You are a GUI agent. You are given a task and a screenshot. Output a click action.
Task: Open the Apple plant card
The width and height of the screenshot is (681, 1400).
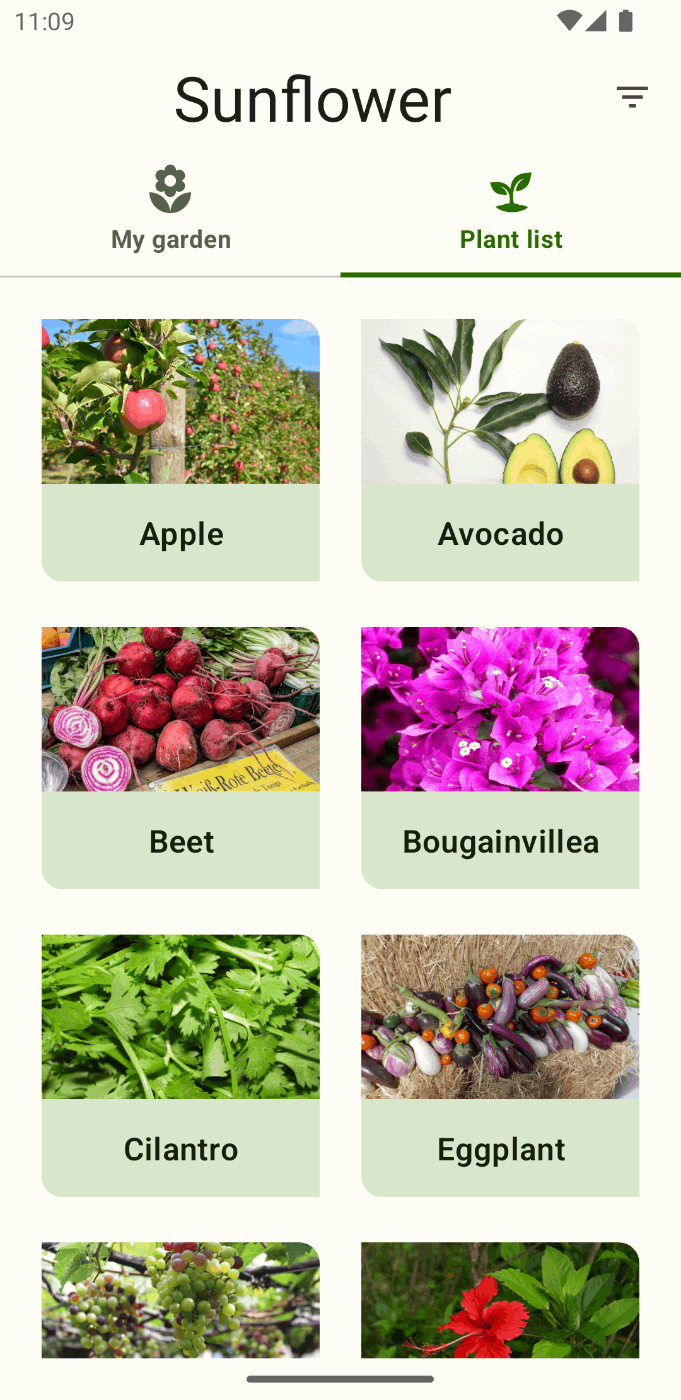pyautogui.click(x=180, y=450)
